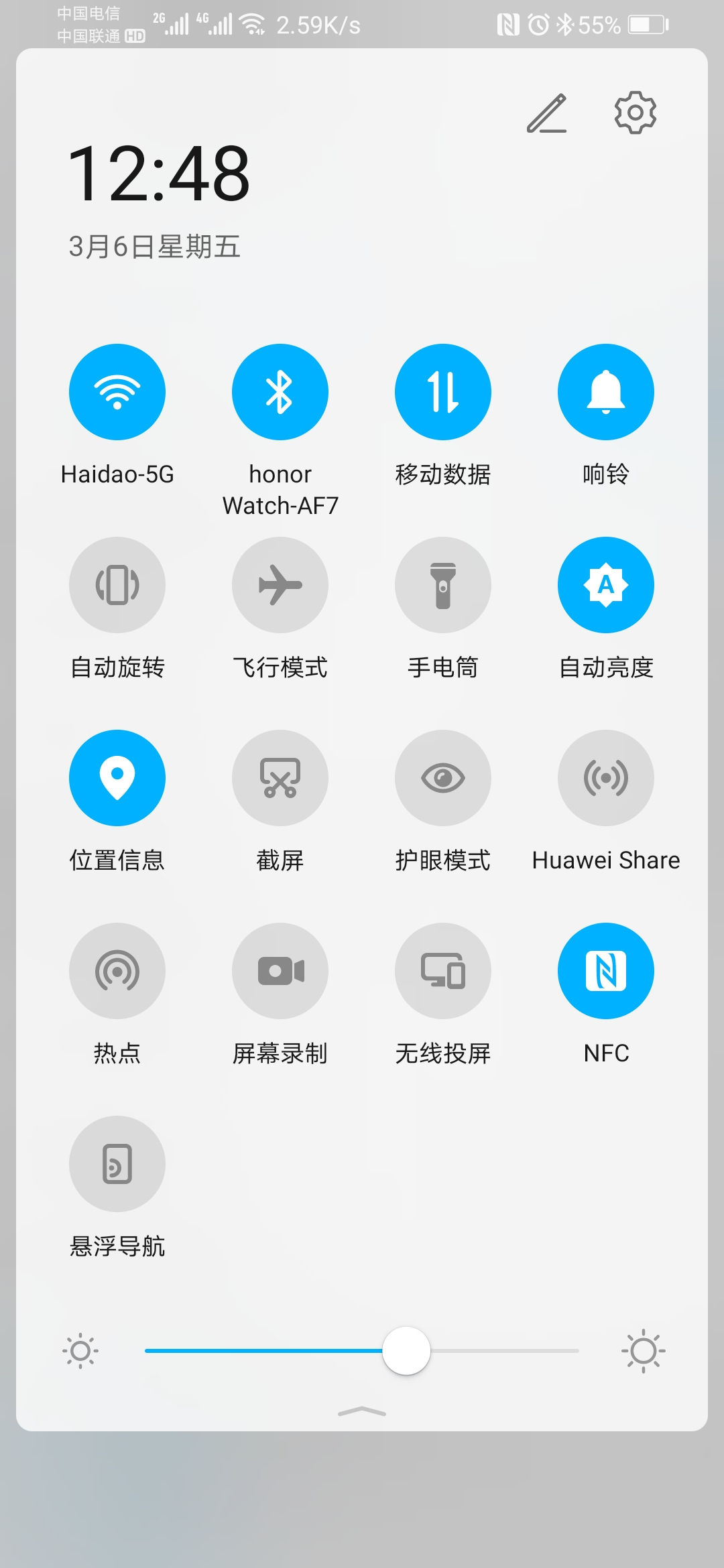Viewport: 724px width, 1568px height.
Task: Turn off mobile data (移动数据)
Action: pos(443,392)
